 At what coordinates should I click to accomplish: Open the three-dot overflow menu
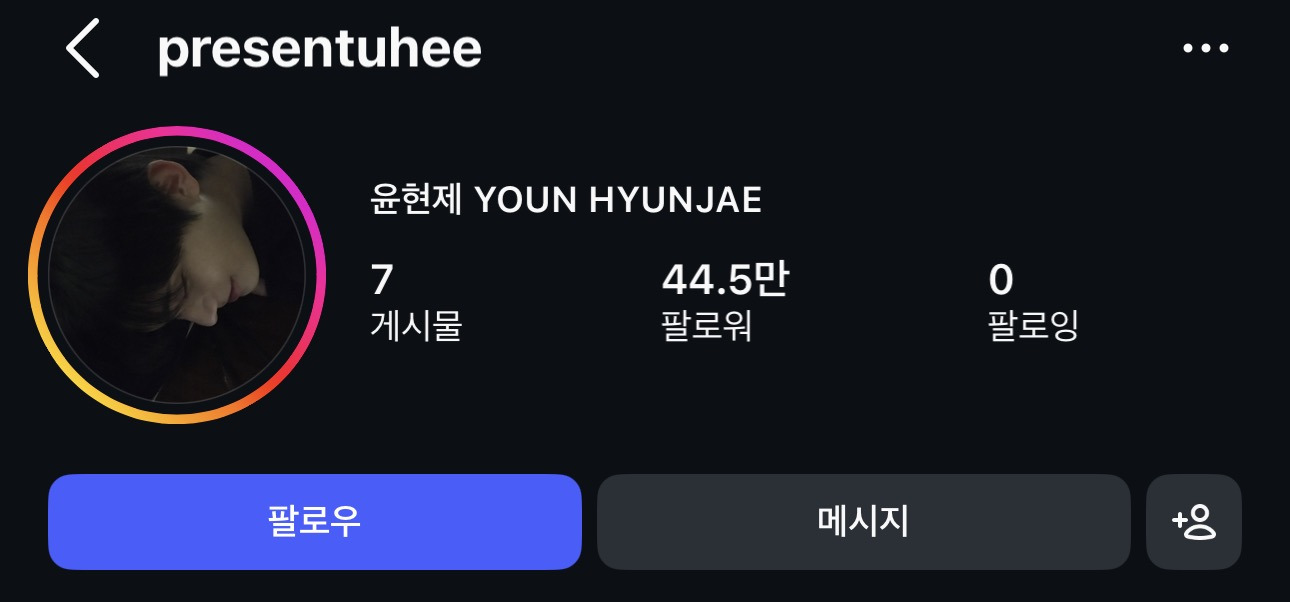coord(1206,48)
